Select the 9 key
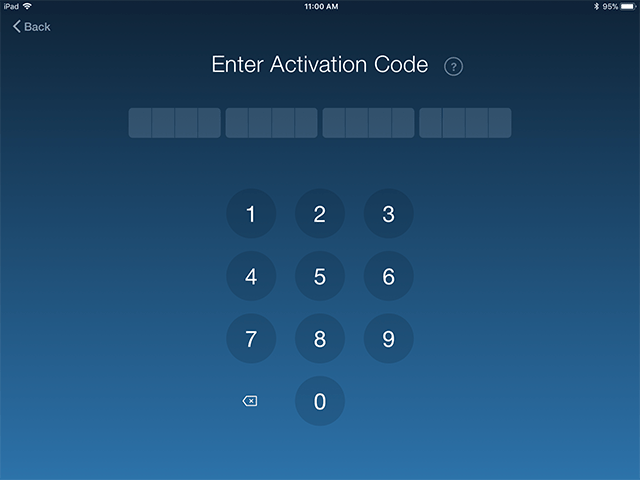The image size is (640, 480). 389,339
